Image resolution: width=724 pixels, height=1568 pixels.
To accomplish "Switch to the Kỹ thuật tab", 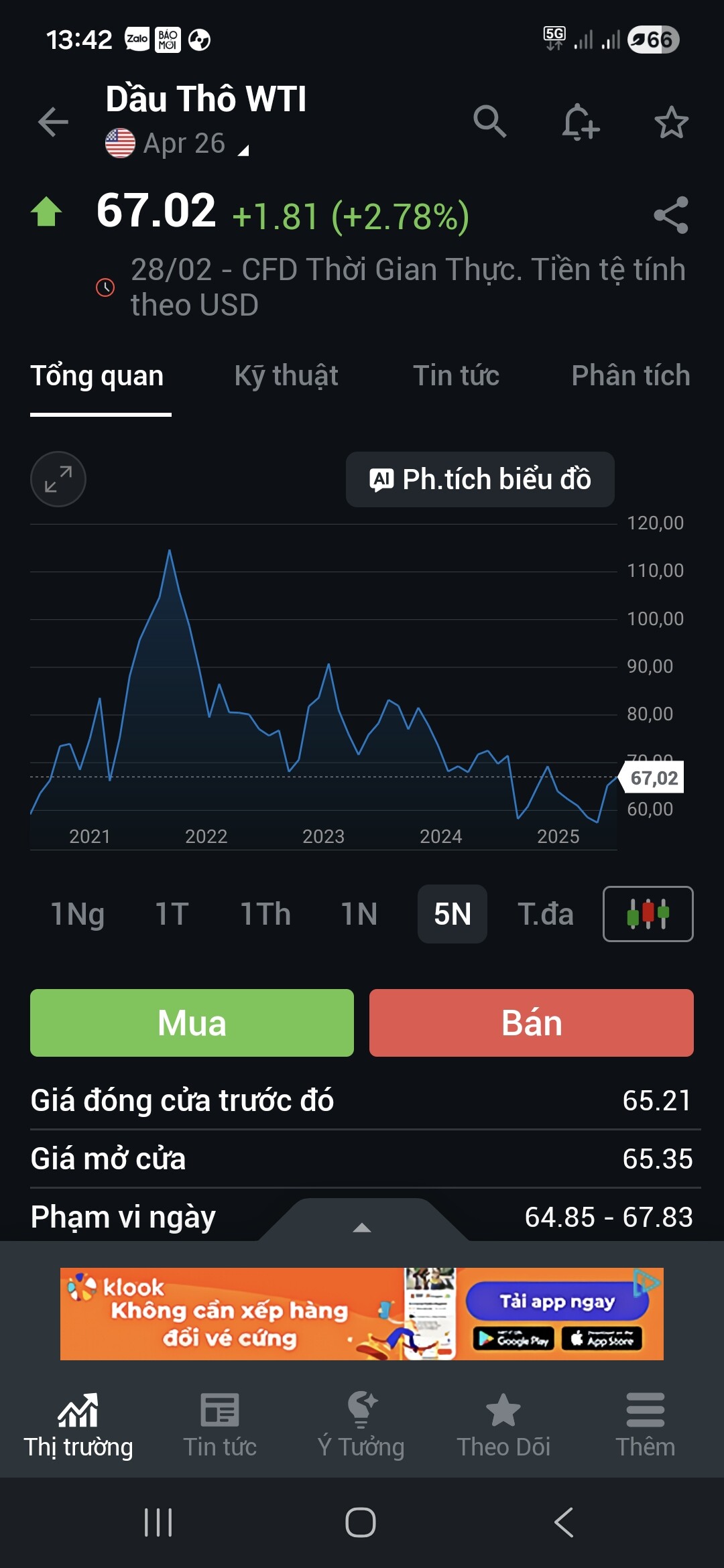I will pos(286,376).
